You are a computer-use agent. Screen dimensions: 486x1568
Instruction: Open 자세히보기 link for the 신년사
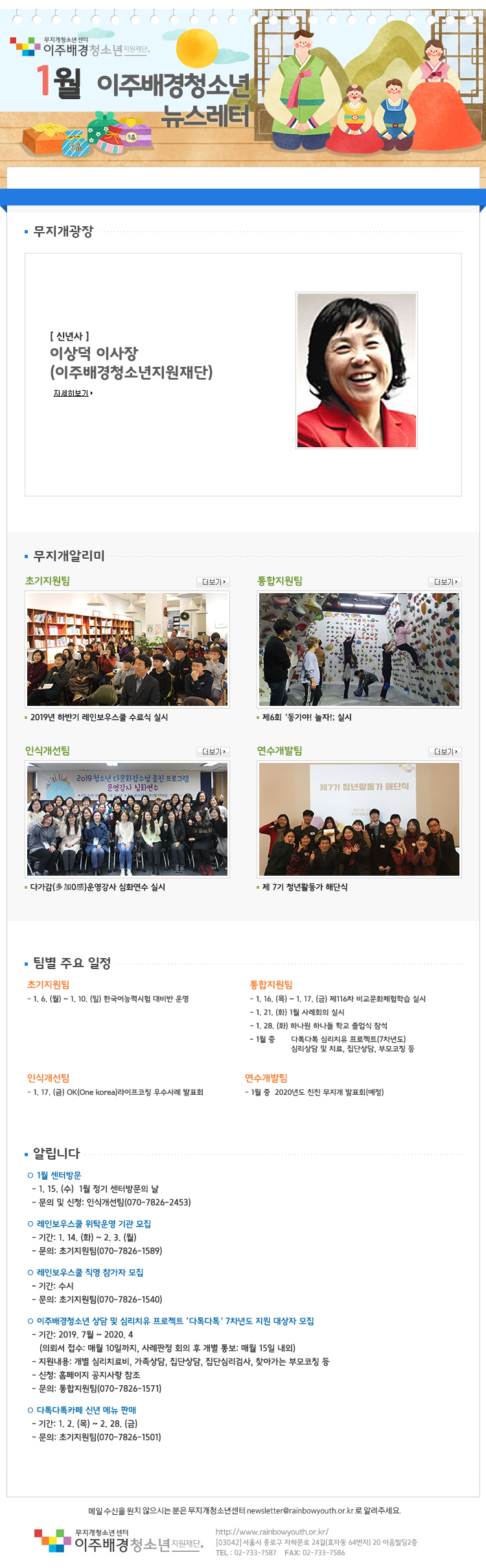tap(73, 393)
